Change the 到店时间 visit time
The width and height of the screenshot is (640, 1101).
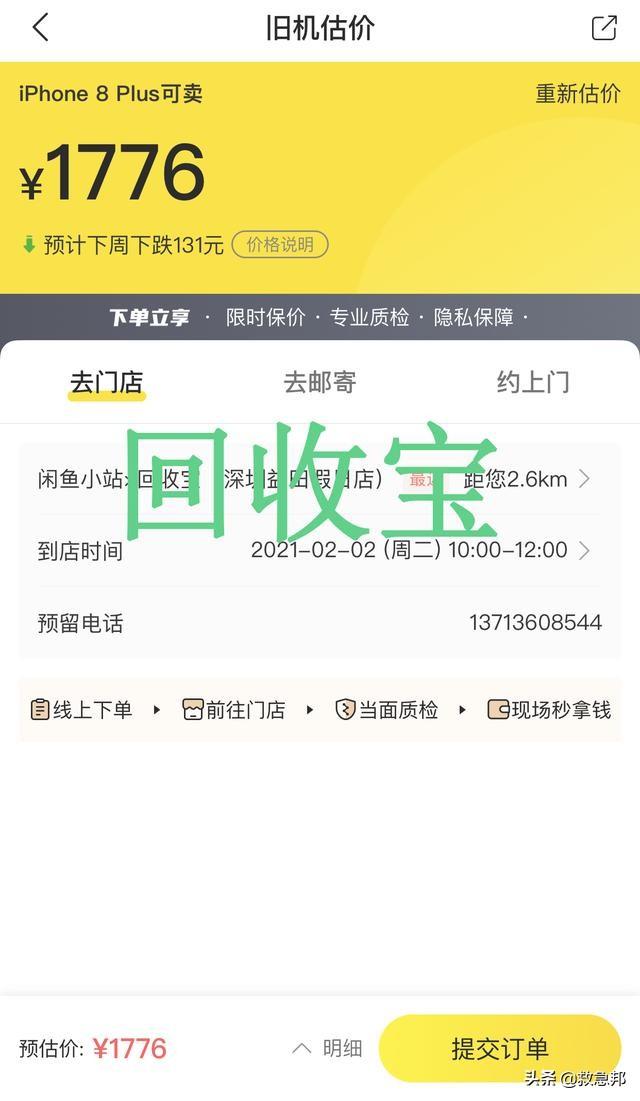coord(419,551)
